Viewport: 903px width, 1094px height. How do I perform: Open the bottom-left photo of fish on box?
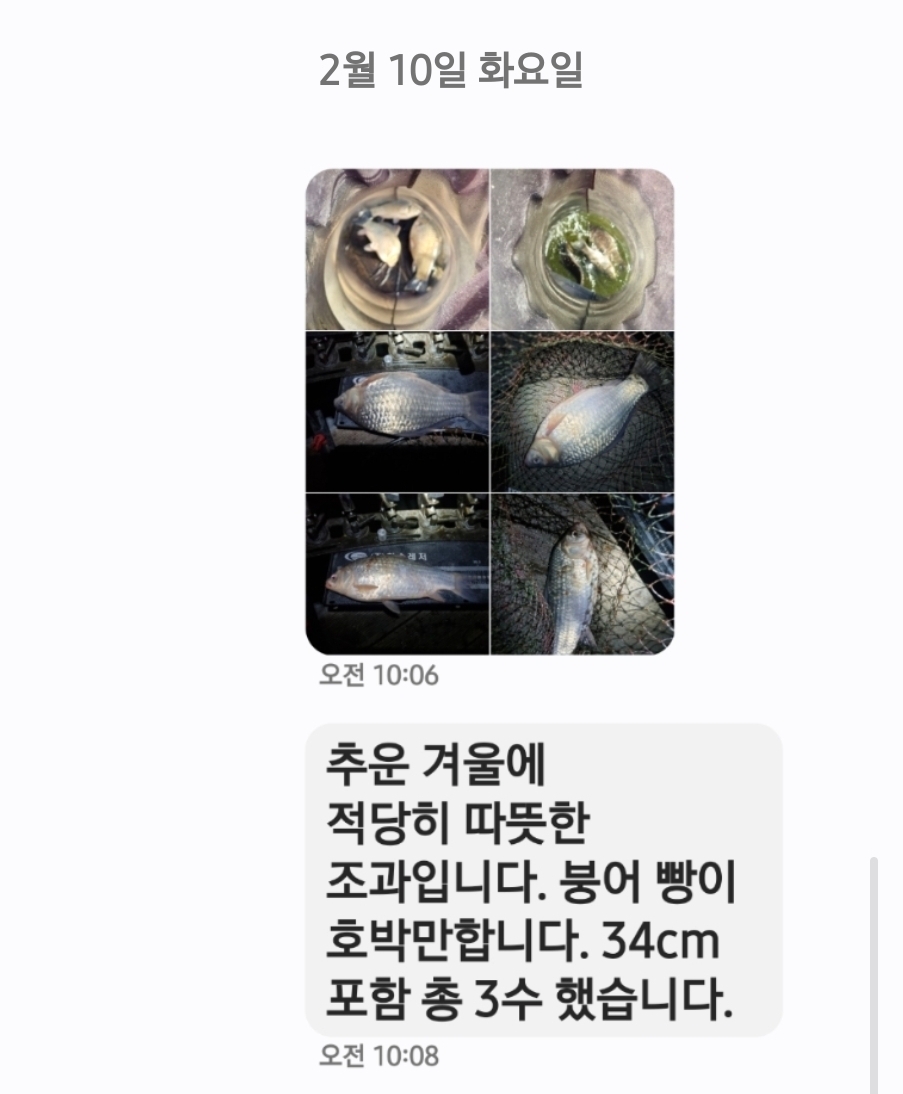[x=395, y=575]
